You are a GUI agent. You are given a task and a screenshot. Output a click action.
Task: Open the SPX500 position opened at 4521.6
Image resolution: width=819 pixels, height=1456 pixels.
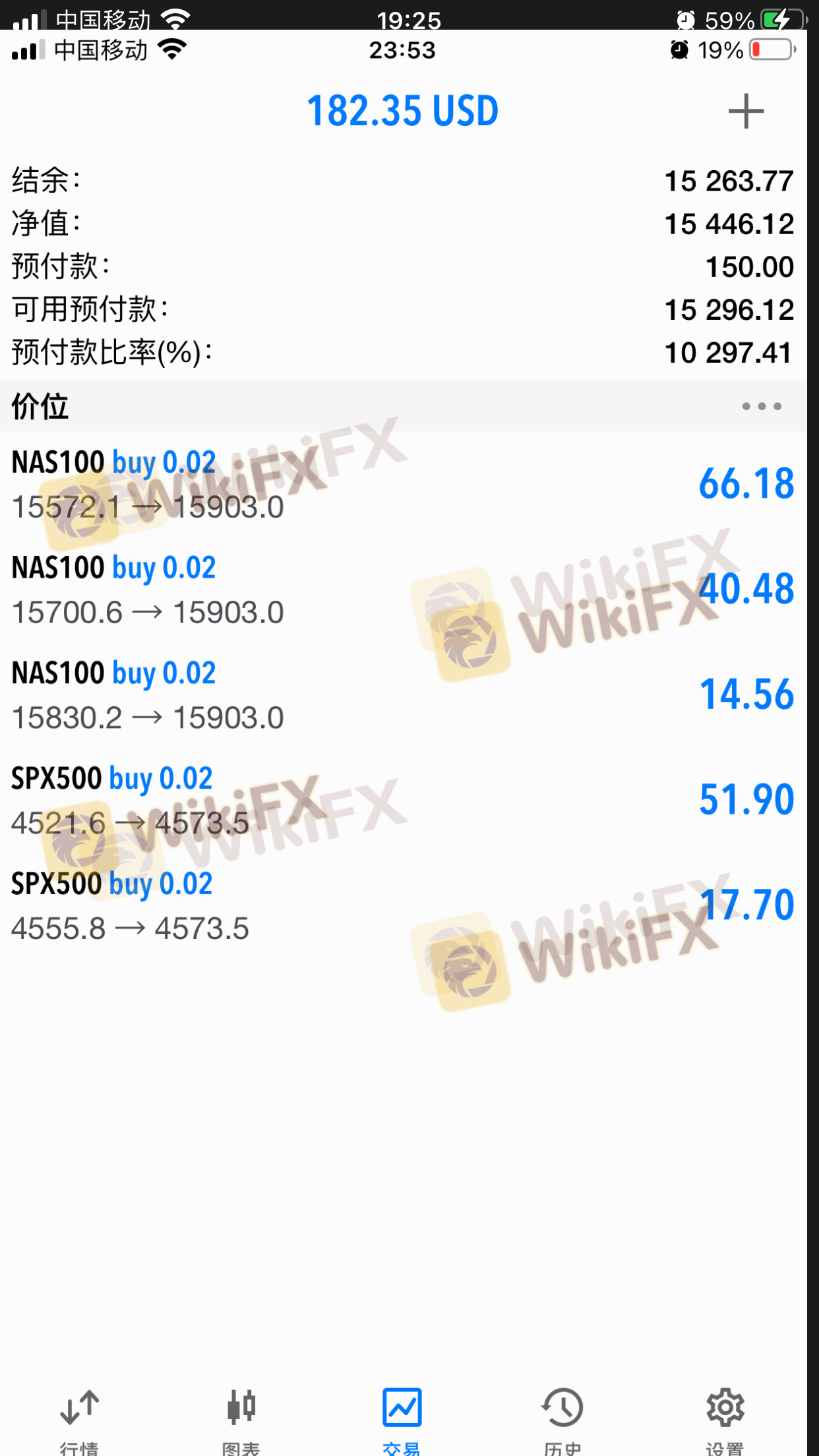coord(402,801)
